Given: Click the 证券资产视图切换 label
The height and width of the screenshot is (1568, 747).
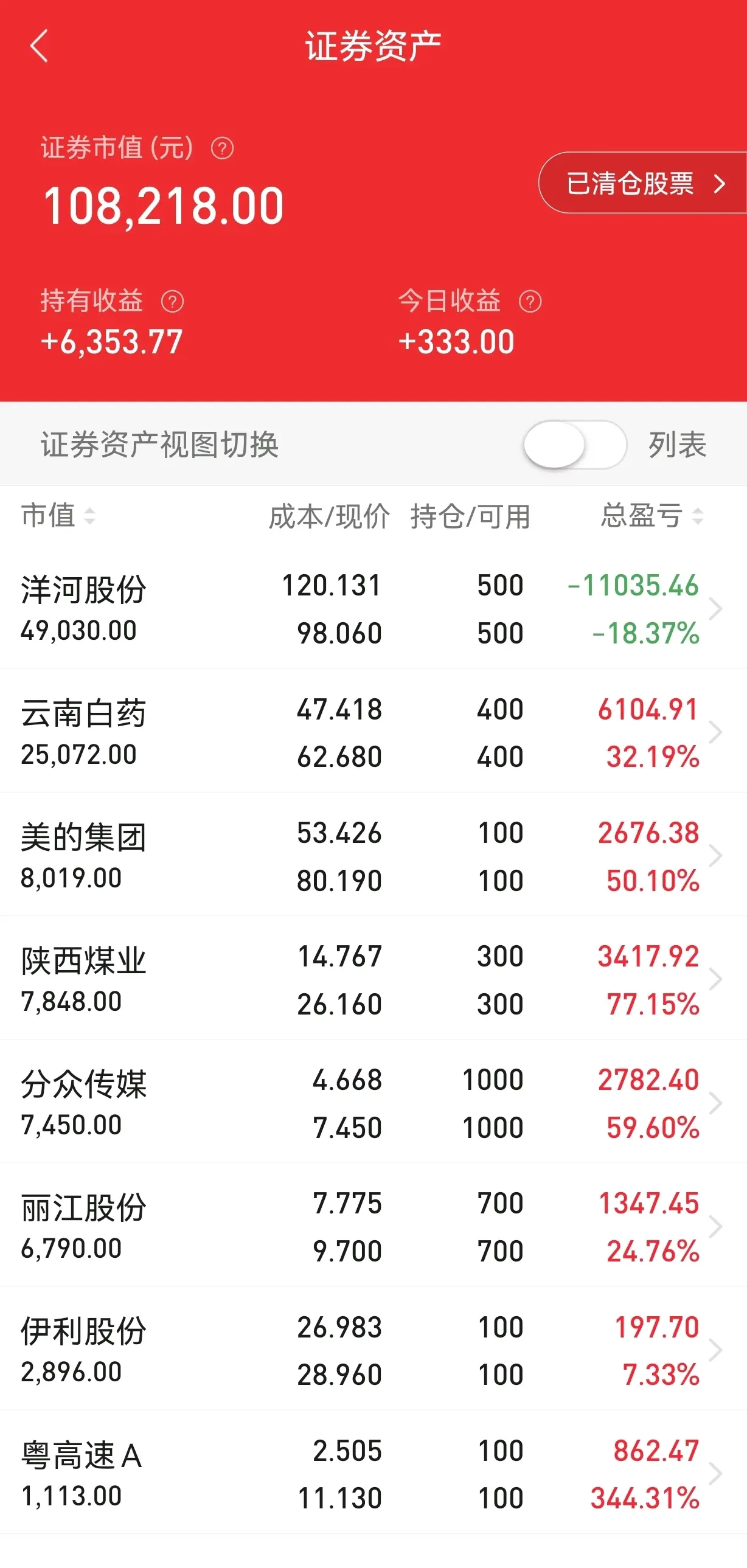Looking at the screenshot, I should coord(161,445).
